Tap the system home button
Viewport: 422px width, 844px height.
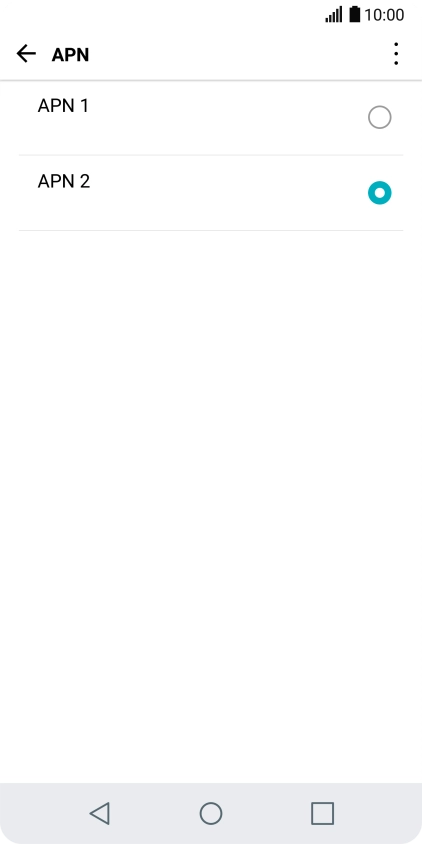point(211,813)
